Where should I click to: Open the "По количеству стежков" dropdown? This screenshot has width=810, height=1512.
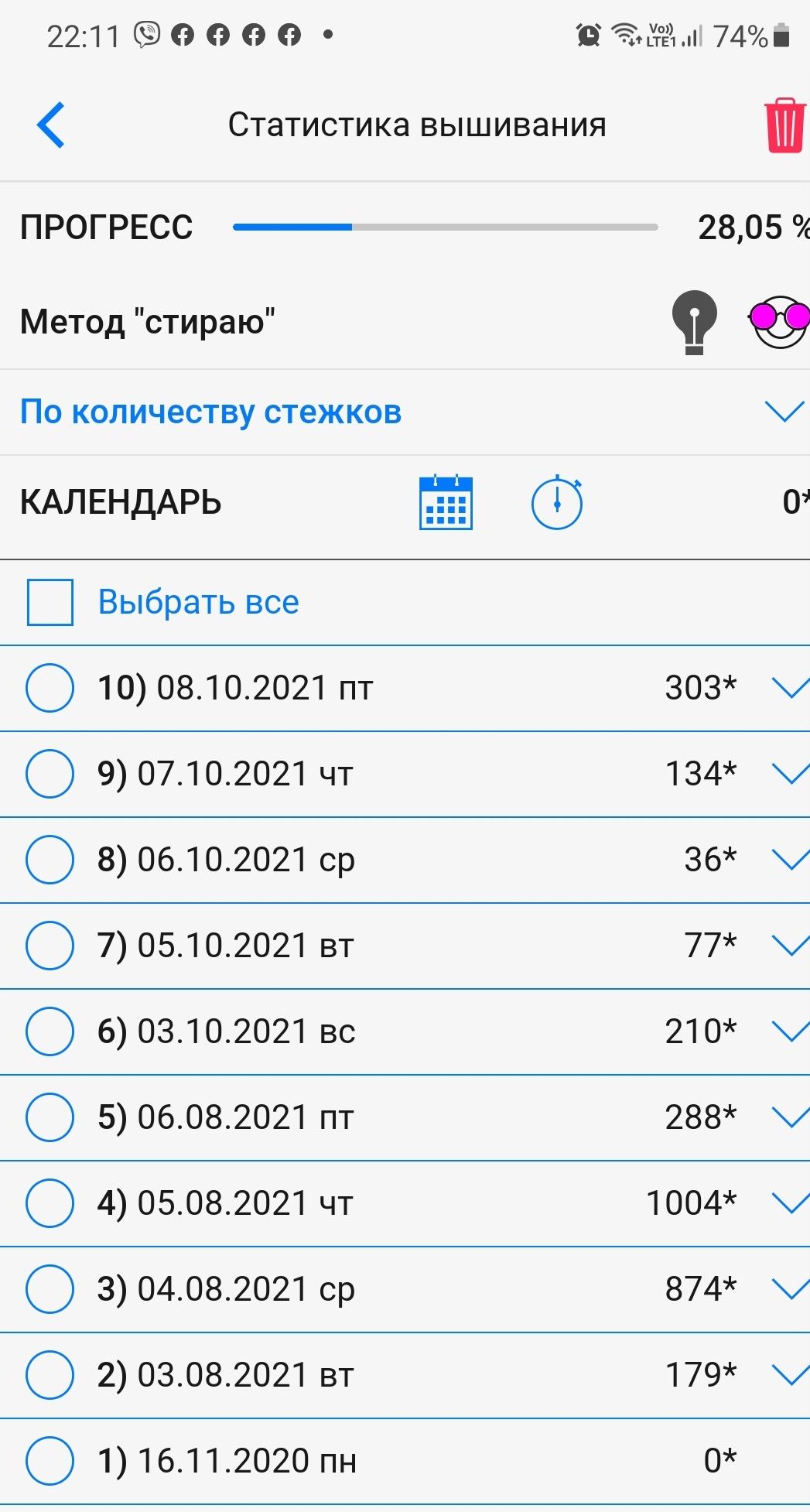tap(783, 412)
